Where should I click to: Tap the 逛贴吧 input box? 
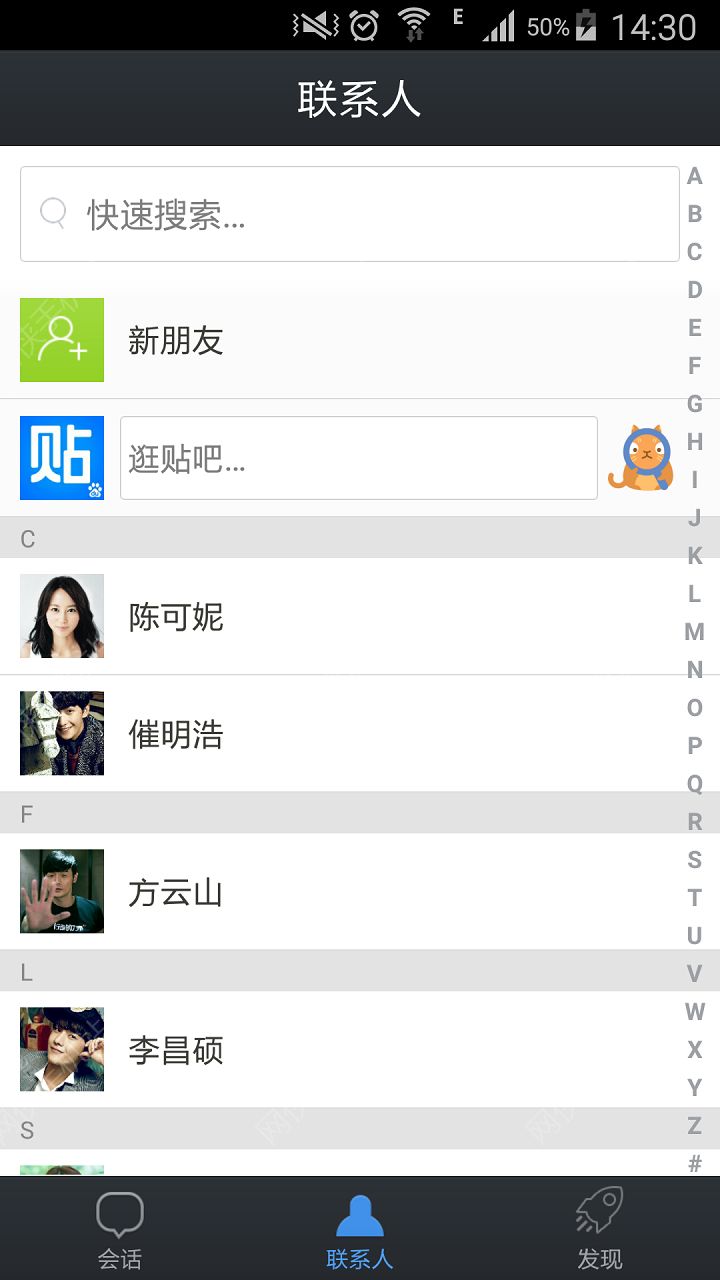(x=358, y=458)
